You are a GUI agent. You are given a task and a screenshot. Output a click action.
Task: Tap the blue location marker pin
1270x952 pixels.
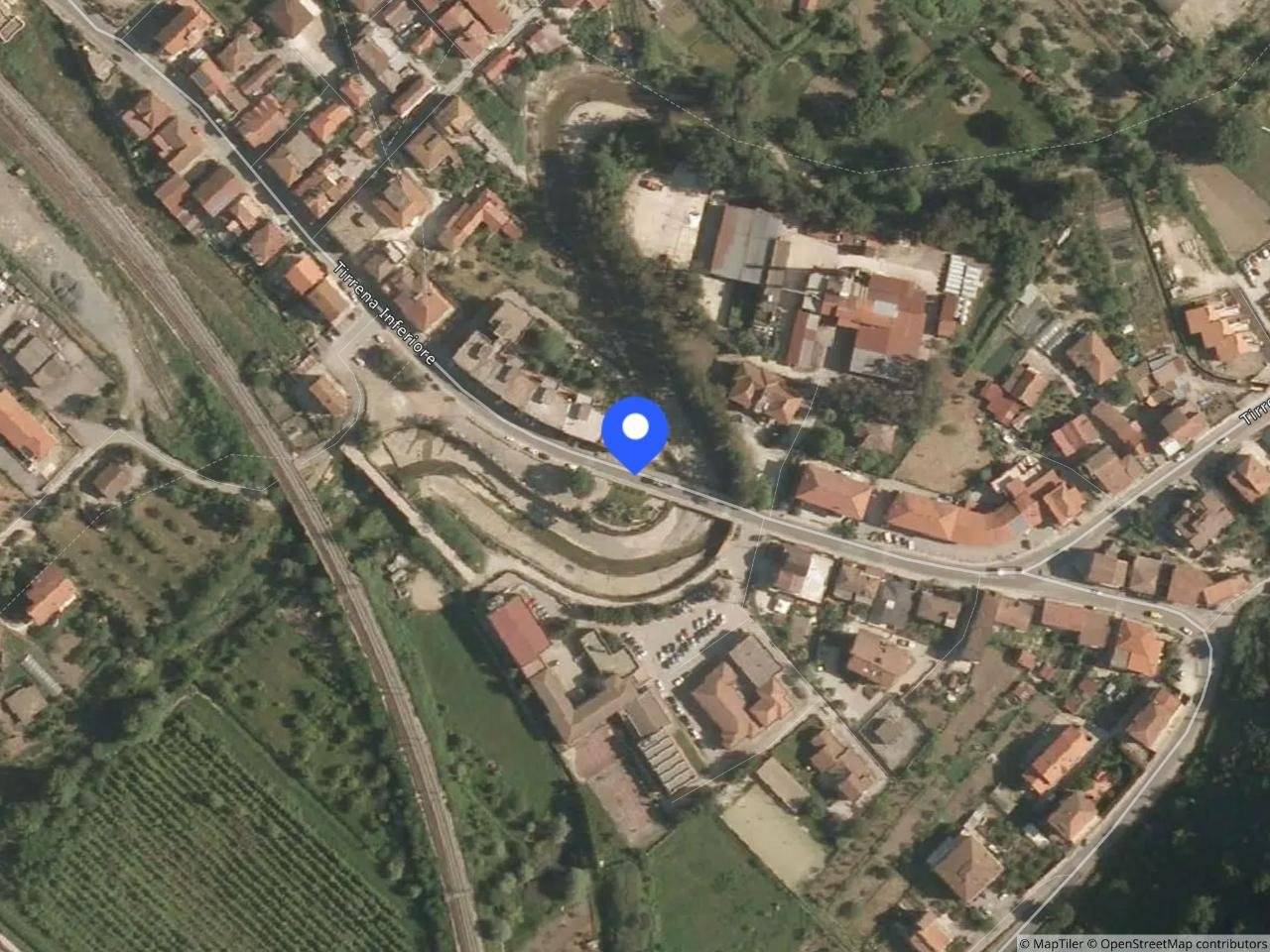pyautogui.click(x=635, y=429)
